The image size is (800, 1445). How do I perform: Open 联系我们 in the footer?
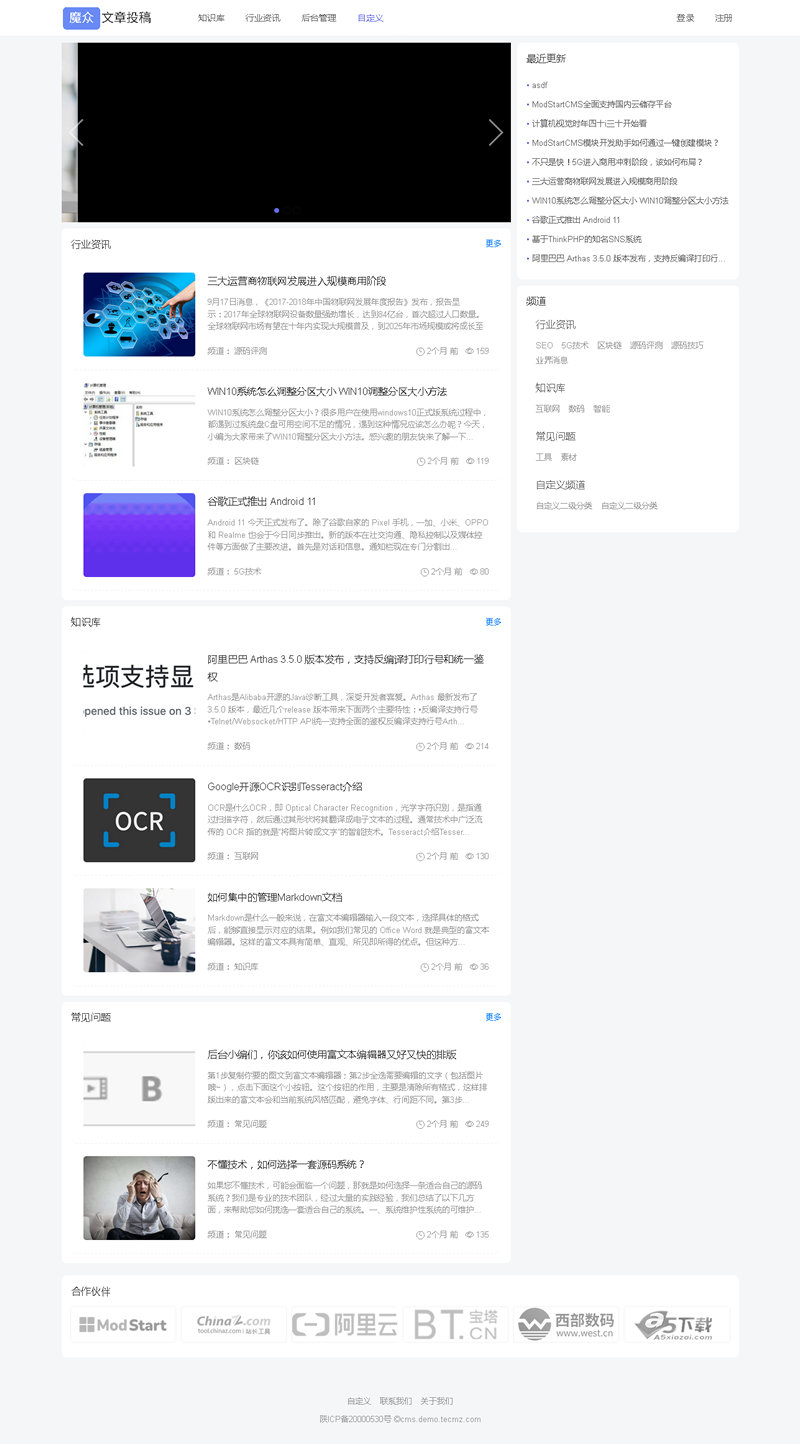(x=396, y=1401)
